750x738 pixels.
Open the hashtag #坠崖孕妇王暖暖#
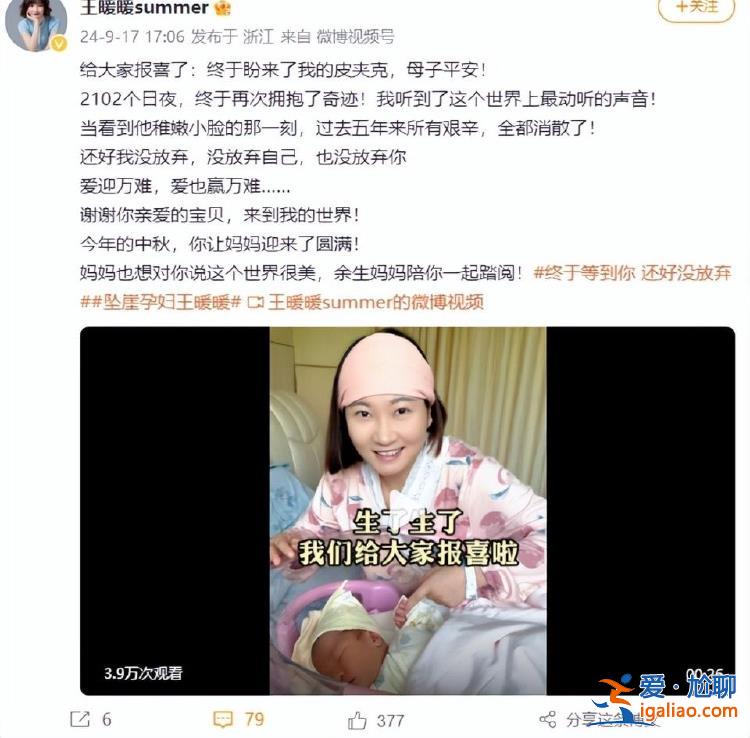(160, 302)
